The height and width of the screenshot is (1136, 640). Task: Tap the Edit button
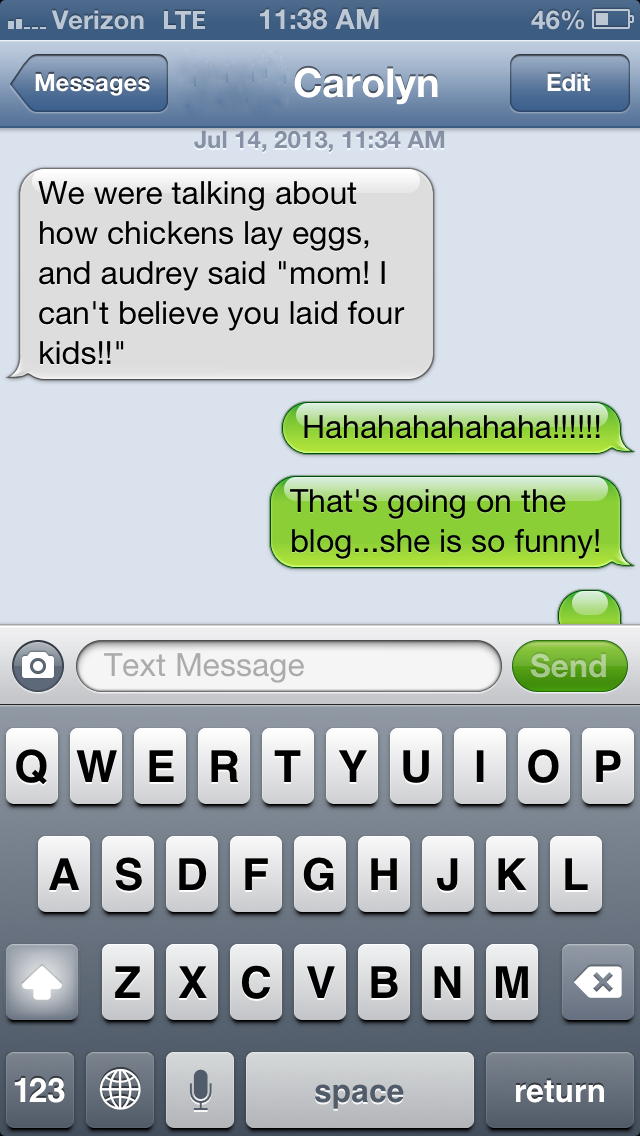[569, 83]
